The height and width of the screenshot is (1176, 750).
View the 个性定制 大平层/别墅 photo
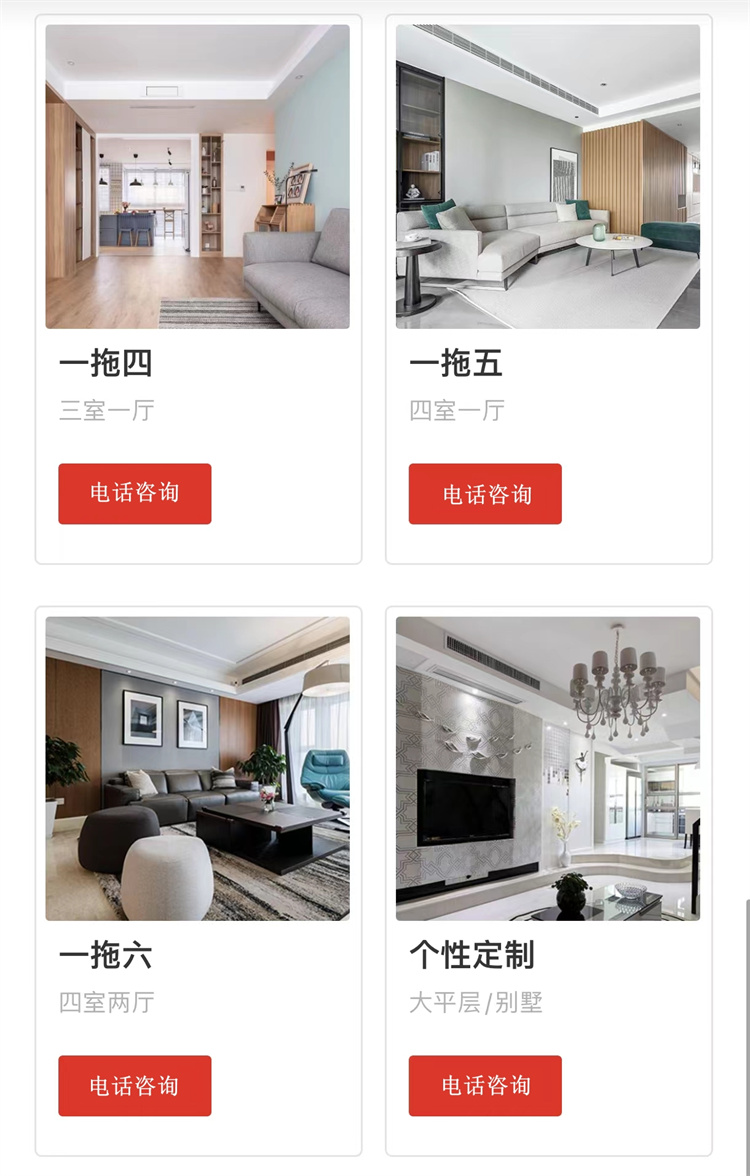[548, 768]
